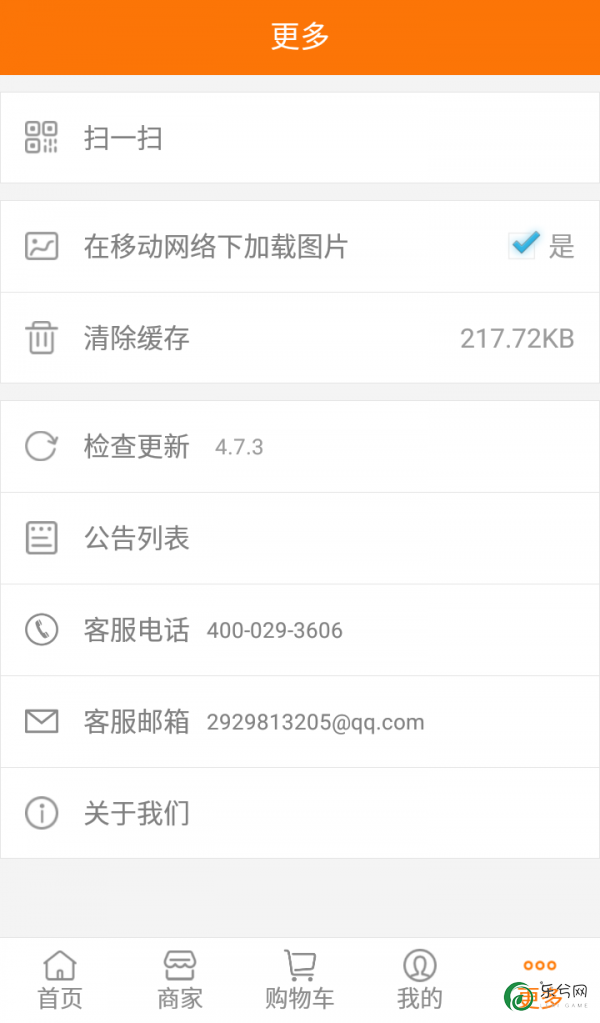
Task: Open the 公告列表 announcements list
Action: (300, 538)
